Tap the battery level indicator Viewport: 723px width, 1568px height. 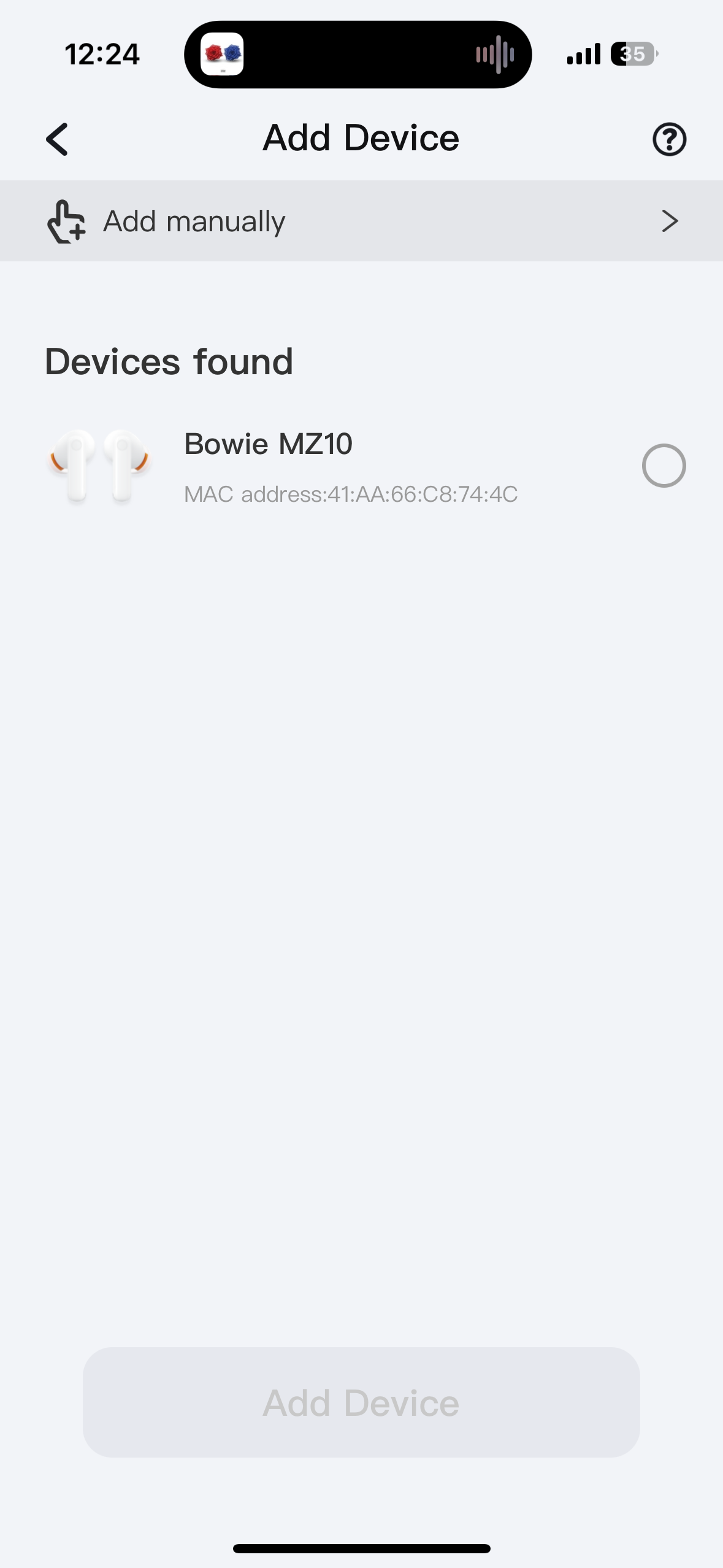click(x=631, y=54)
